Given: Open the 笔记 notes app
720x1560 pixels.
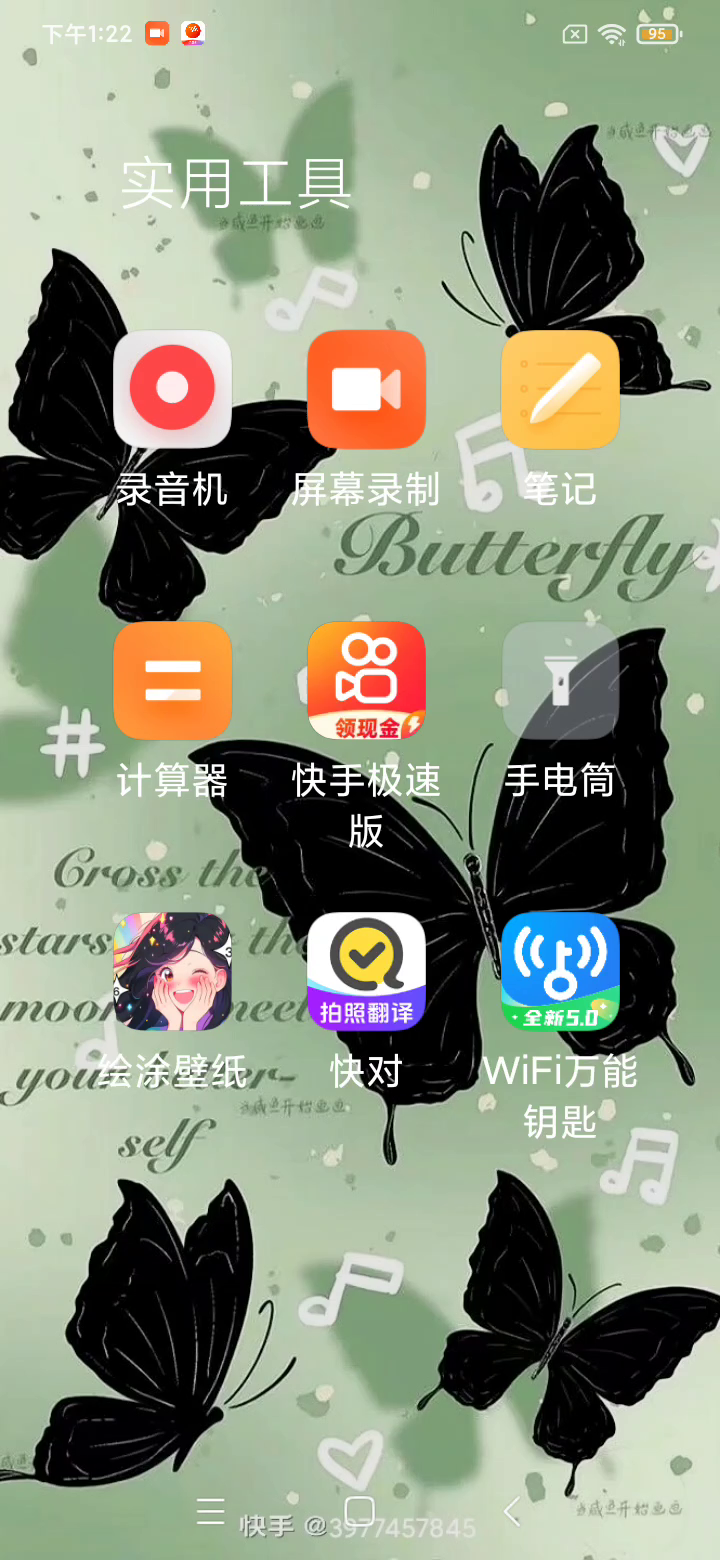Looking at the screenshot, I should pyautogui.click(x=560, y=389).
